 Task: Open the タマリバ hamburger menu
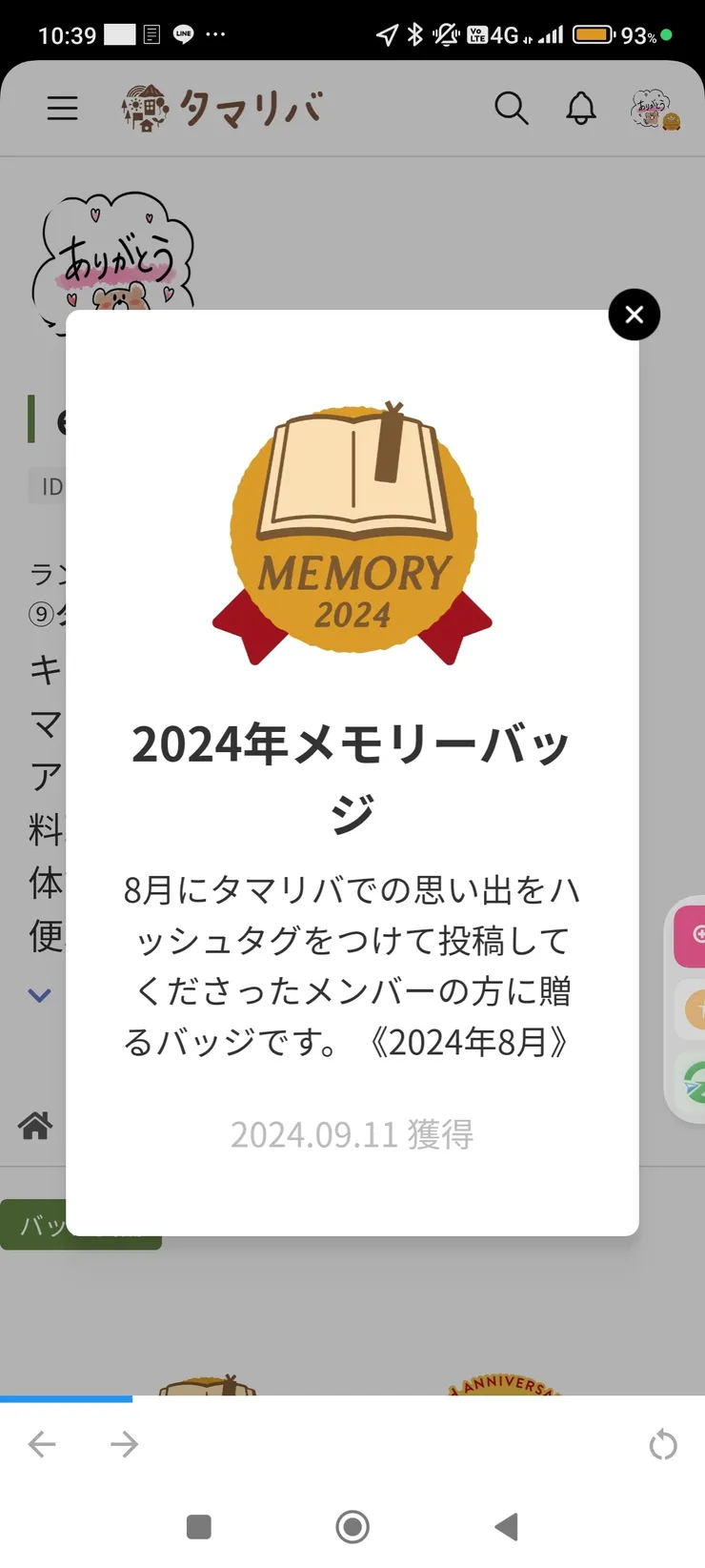pos(62,108)
